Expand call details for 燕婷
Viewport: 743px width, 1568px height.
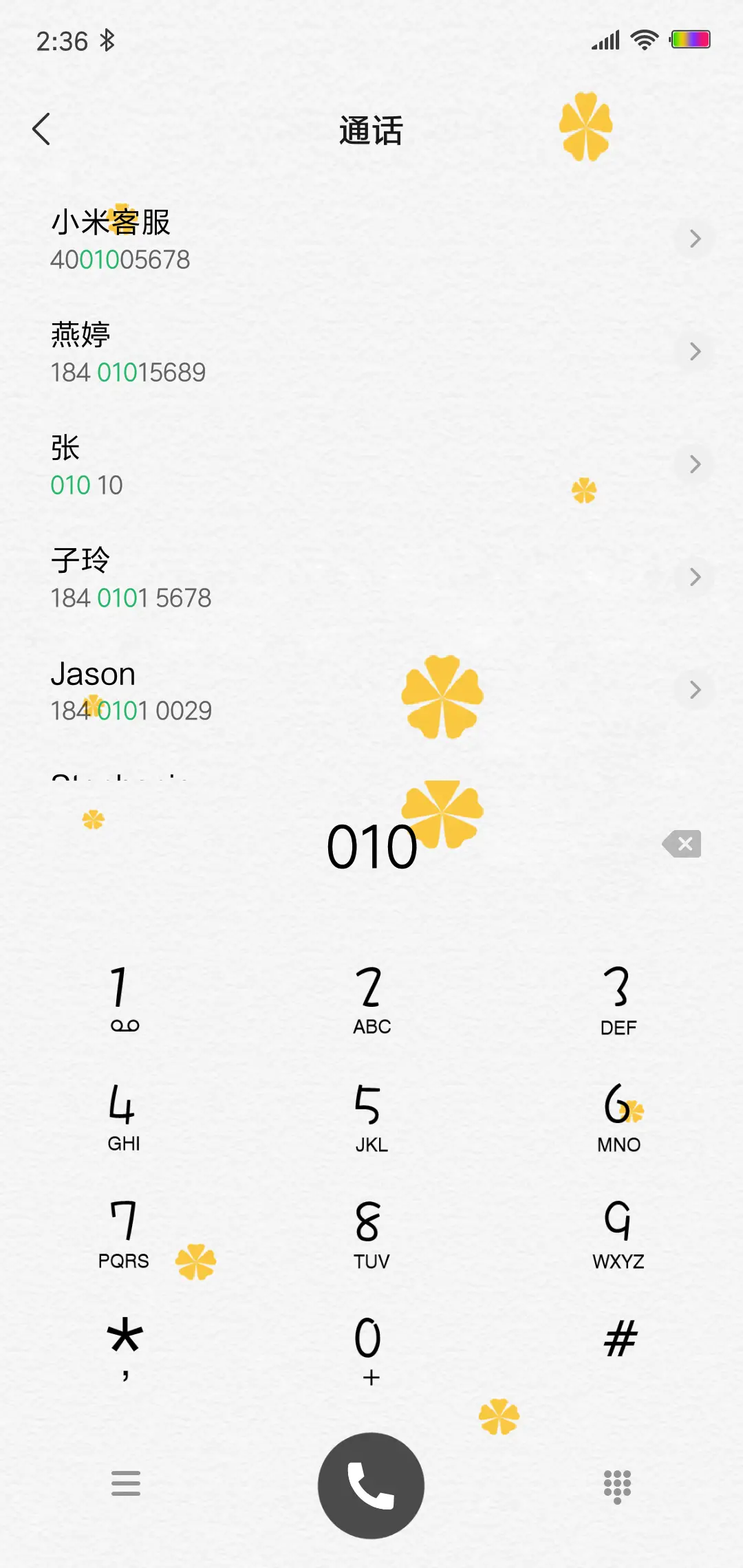694,351
